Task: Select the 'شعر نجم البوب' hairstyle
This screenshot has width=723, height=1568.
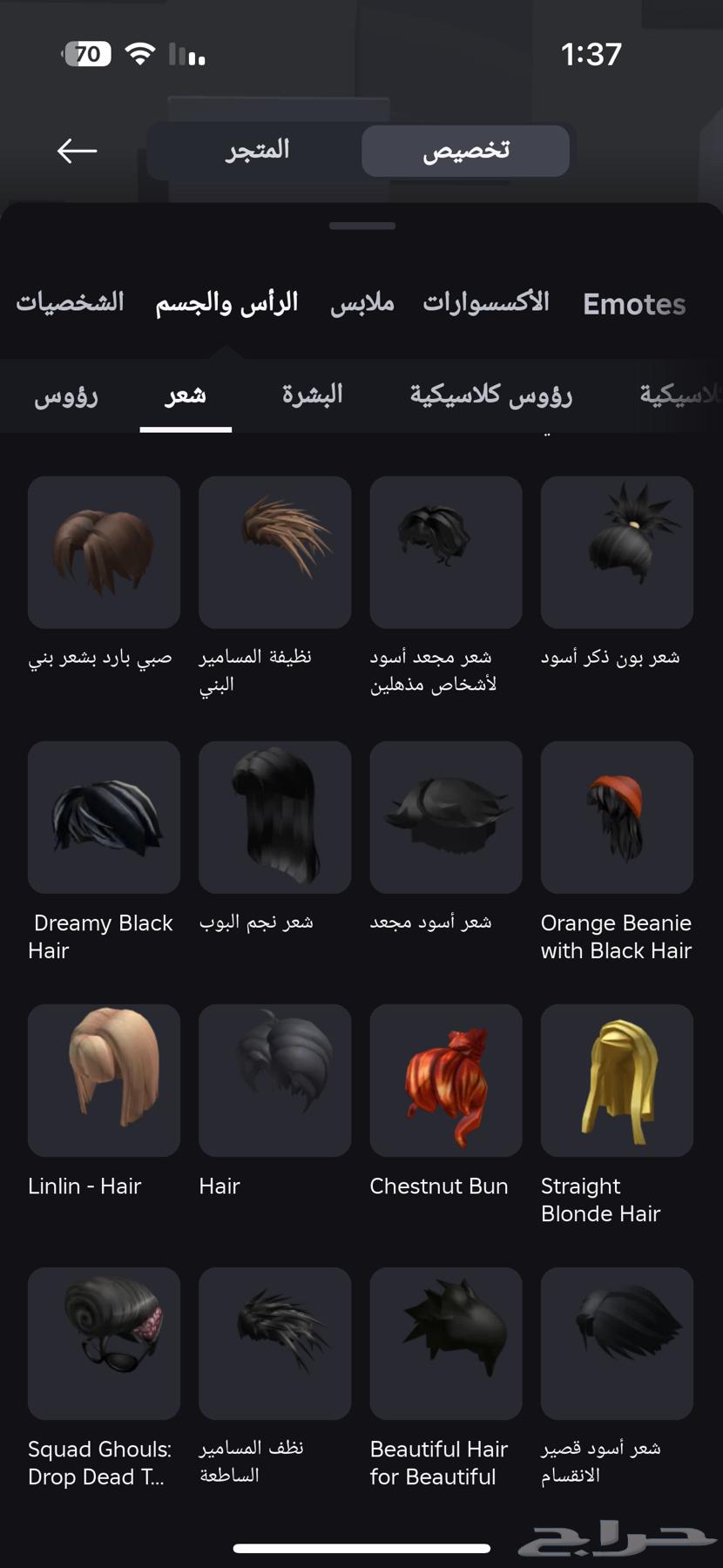Action: 274,817
